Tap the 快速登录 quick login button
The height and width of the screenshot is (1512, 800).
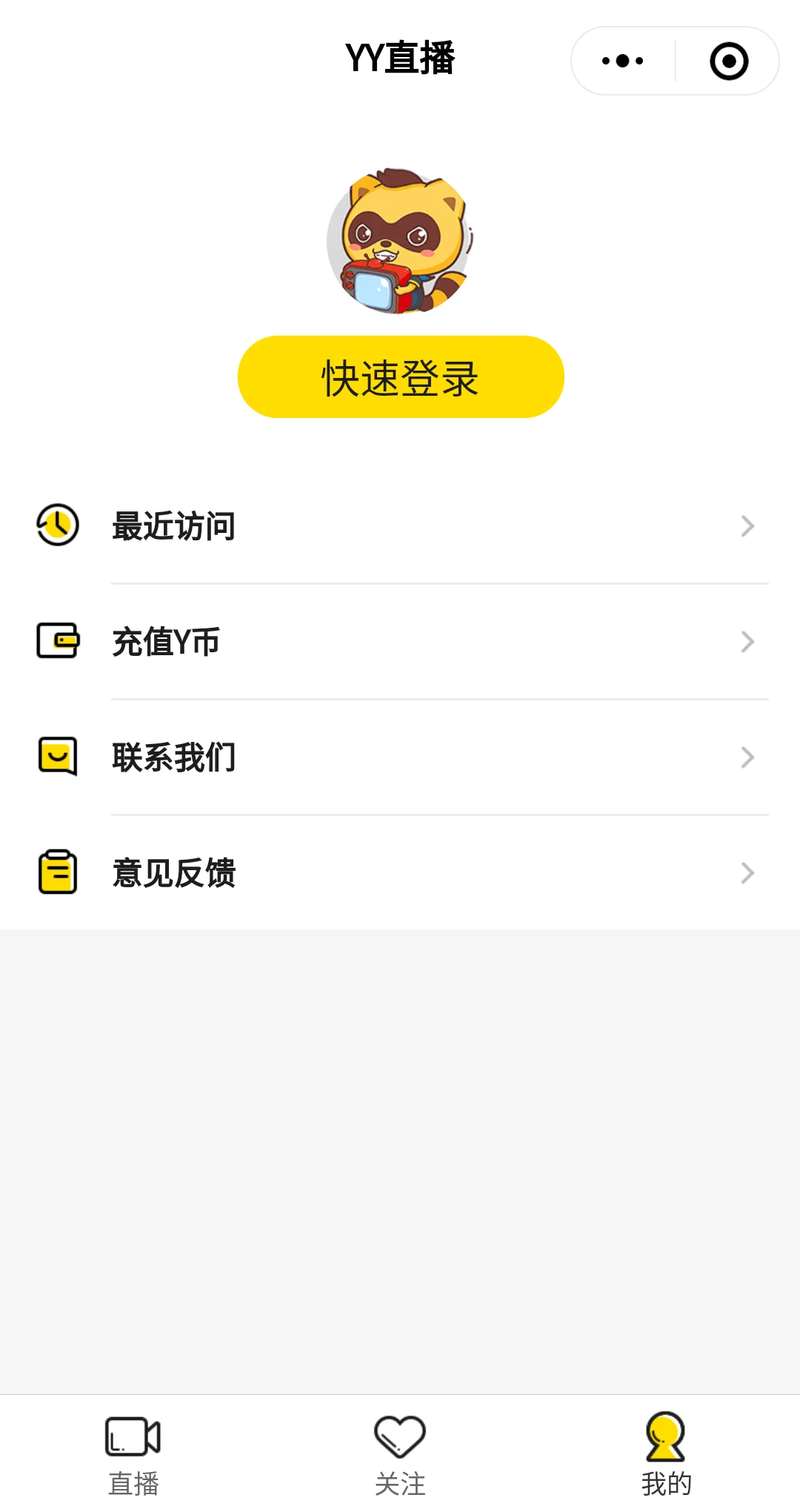(401, 377)
